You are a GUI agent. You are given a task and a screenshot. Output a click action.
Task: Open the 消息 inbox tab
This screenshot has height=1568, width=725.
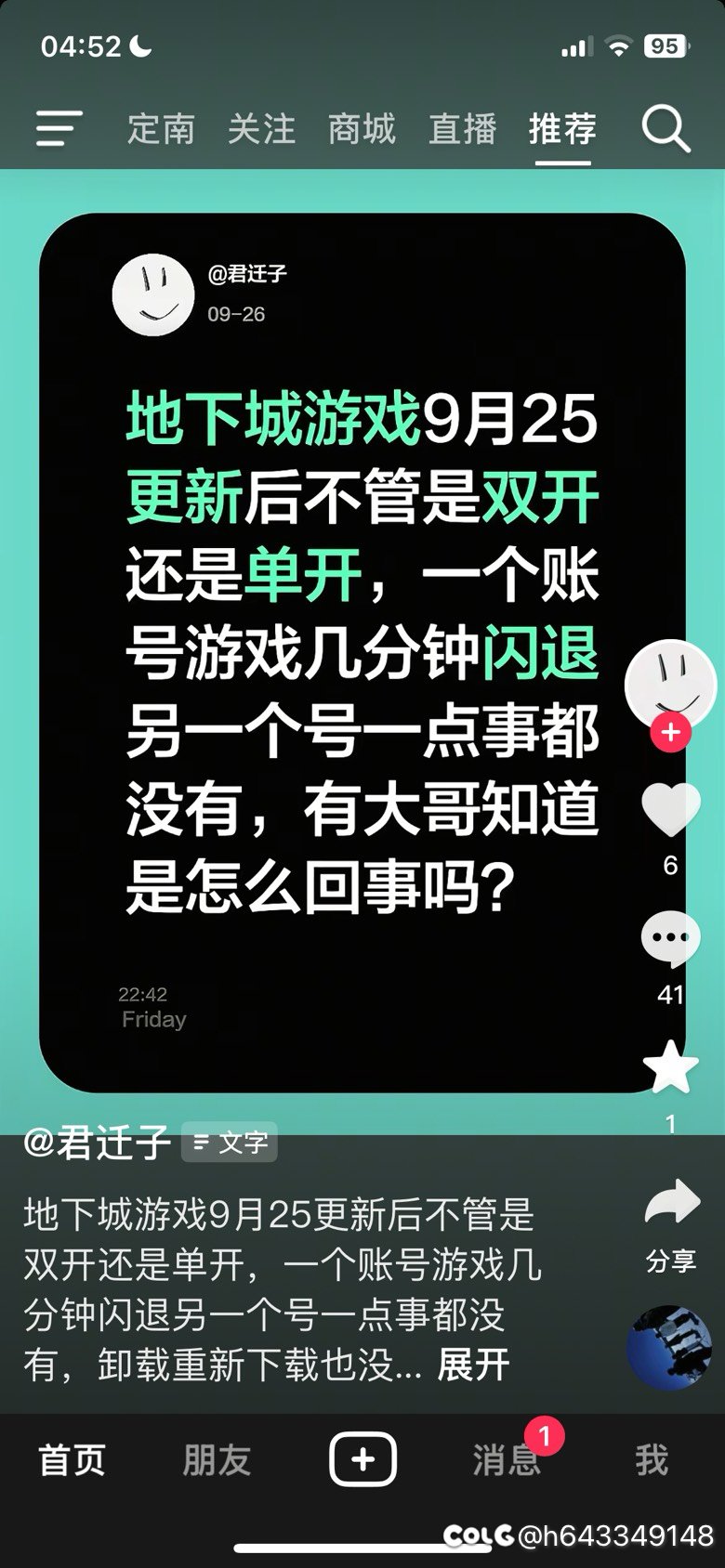pyautogui.click(x=507, y=1460)
